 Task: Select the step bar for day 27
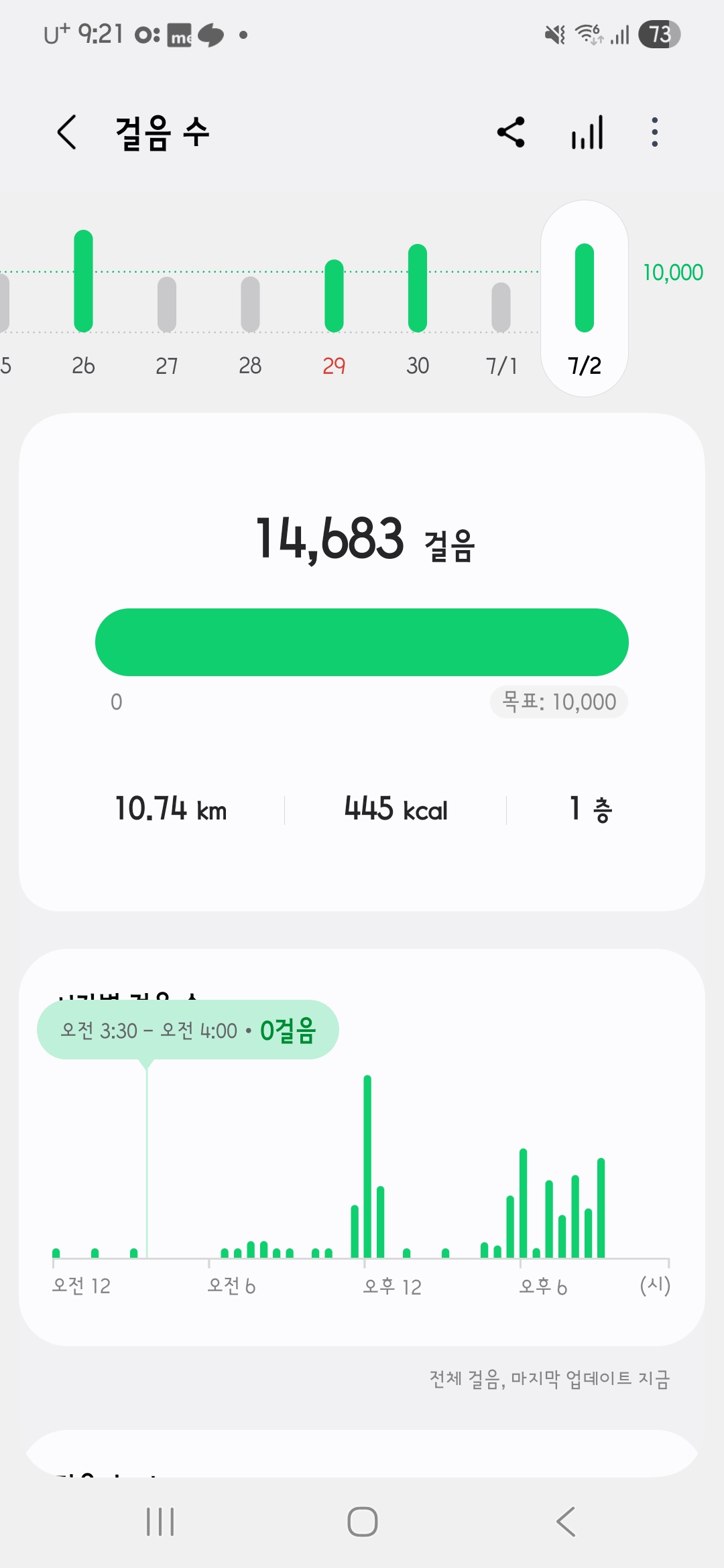coord(167,305)
